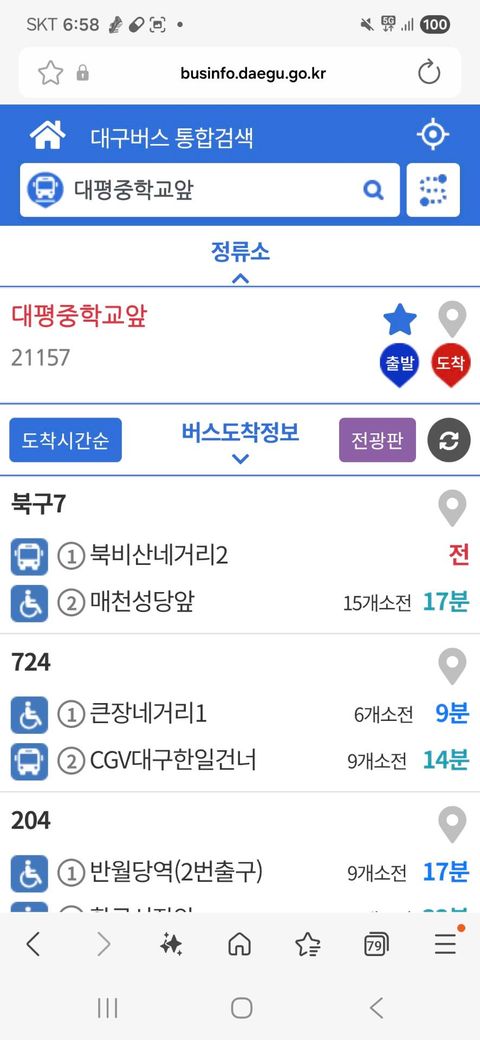Set this stop as 출발
Screen dimensions: 480x1040
399,364
